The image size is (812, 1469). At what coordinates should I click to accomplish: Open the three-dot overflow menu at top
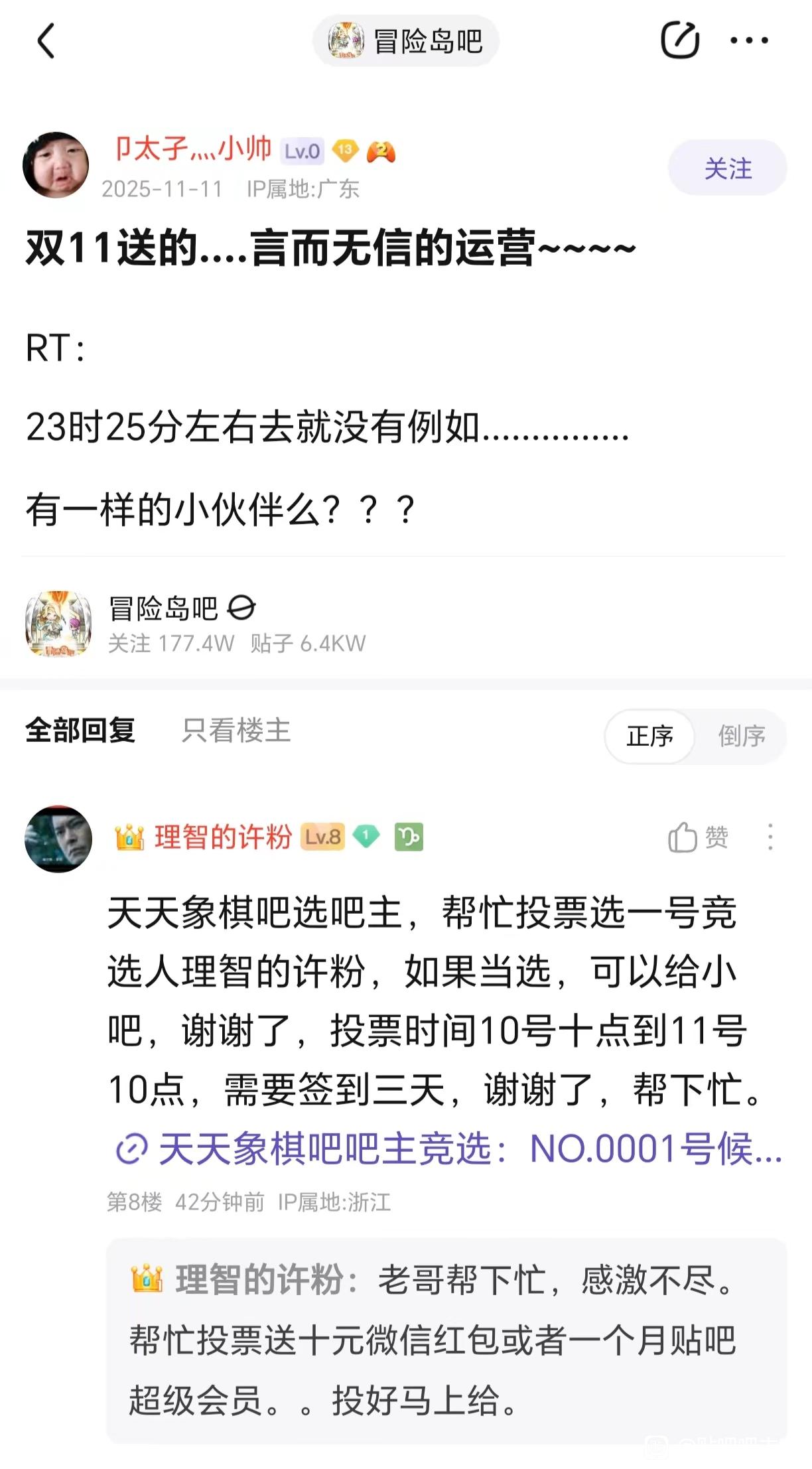click(749, 40)
